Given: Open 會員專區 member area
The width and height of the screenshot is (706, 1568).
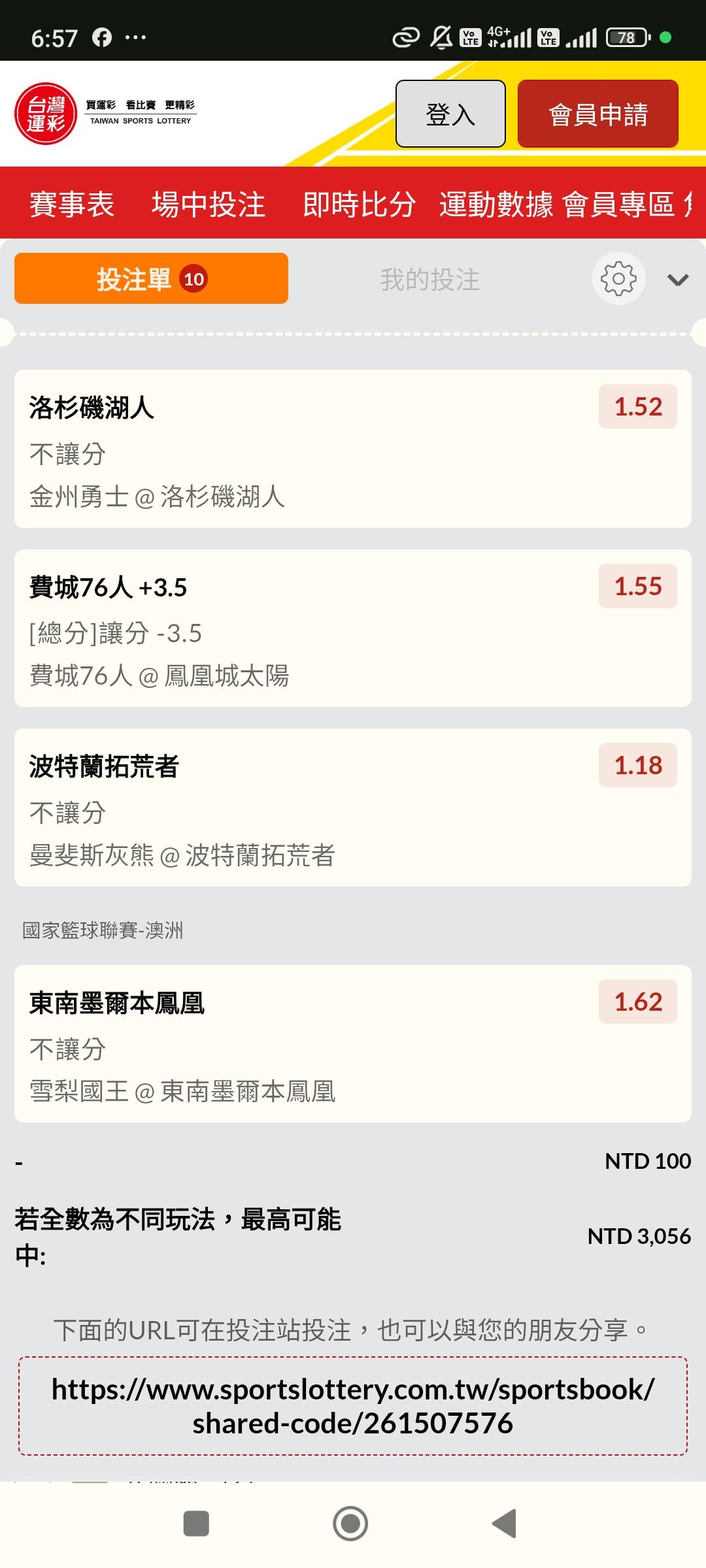Looking at the screenshot, I should [x=618, y=204].
